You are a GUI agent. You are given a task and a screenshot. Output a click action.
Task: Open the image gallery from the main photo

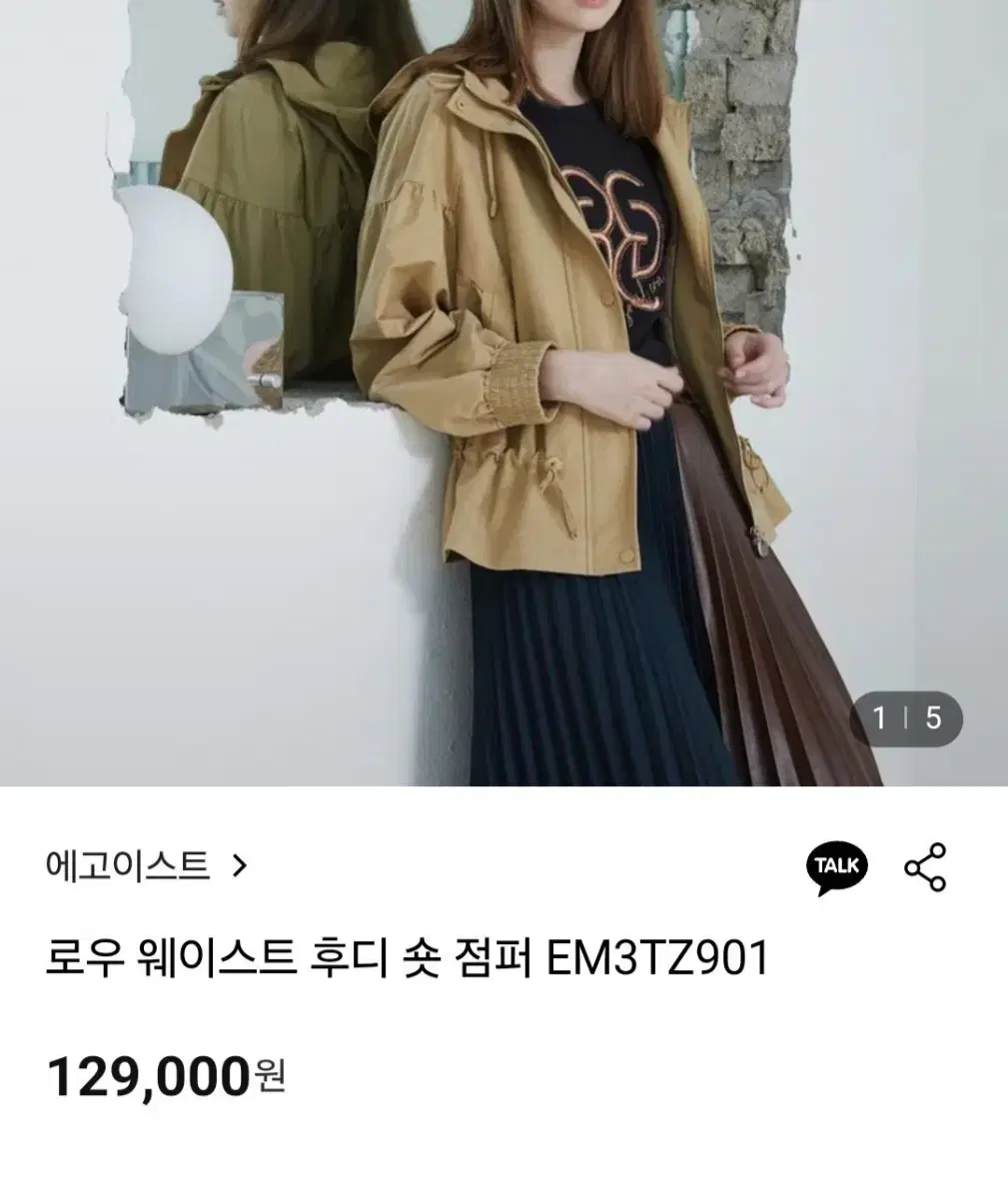500,400
